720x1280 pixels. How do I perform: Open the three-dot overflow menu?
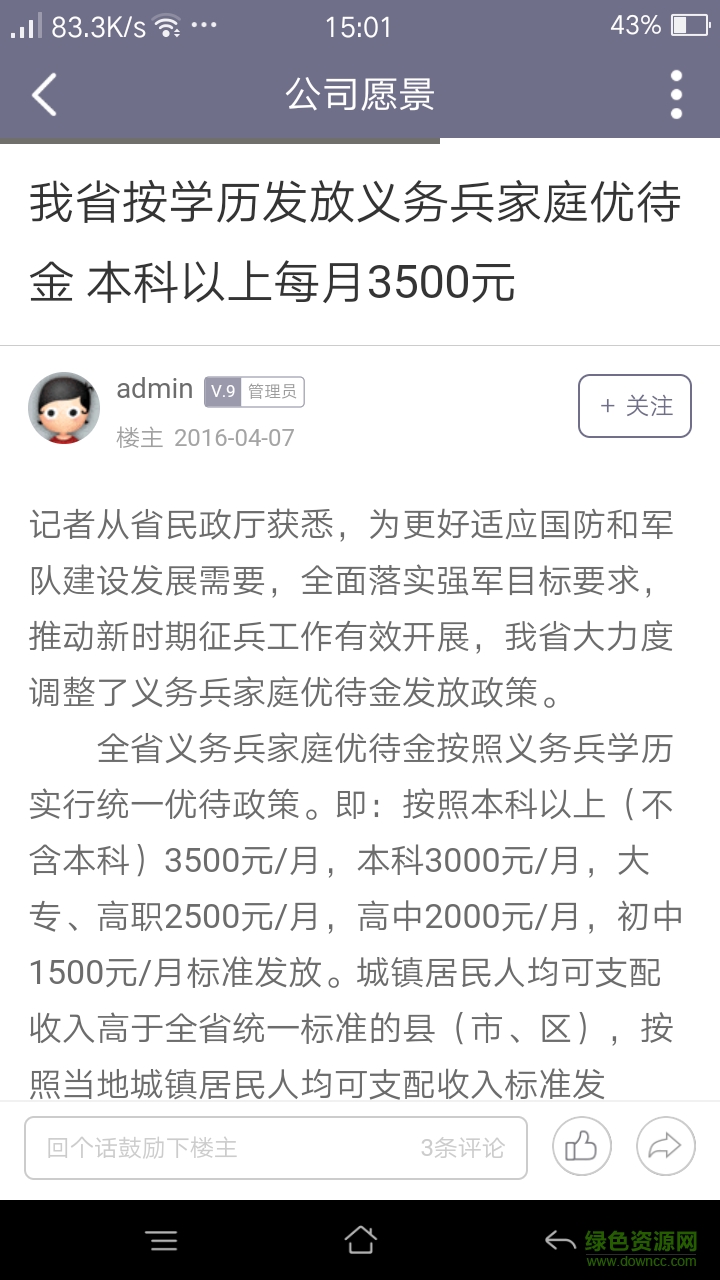(676, 95)
